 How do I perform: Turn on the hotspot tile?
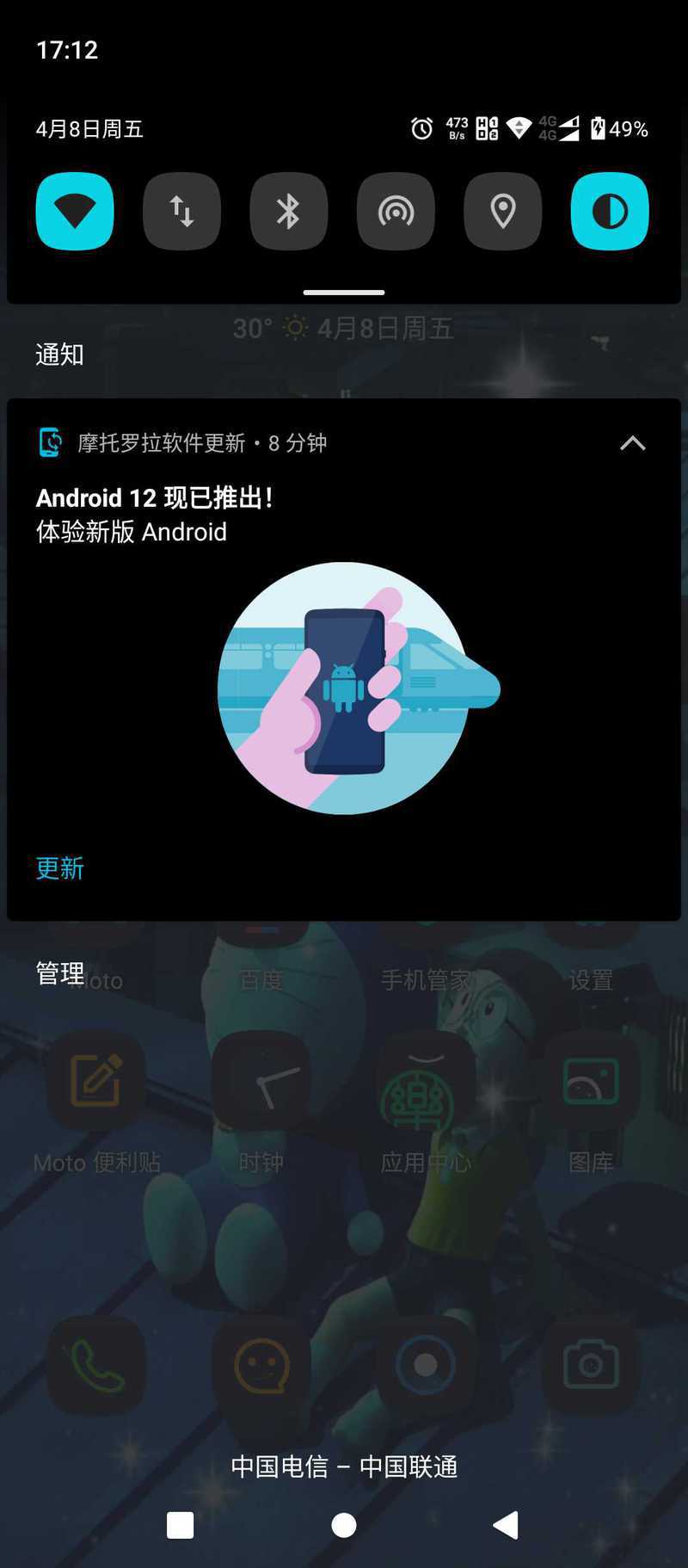coord(396,212)
